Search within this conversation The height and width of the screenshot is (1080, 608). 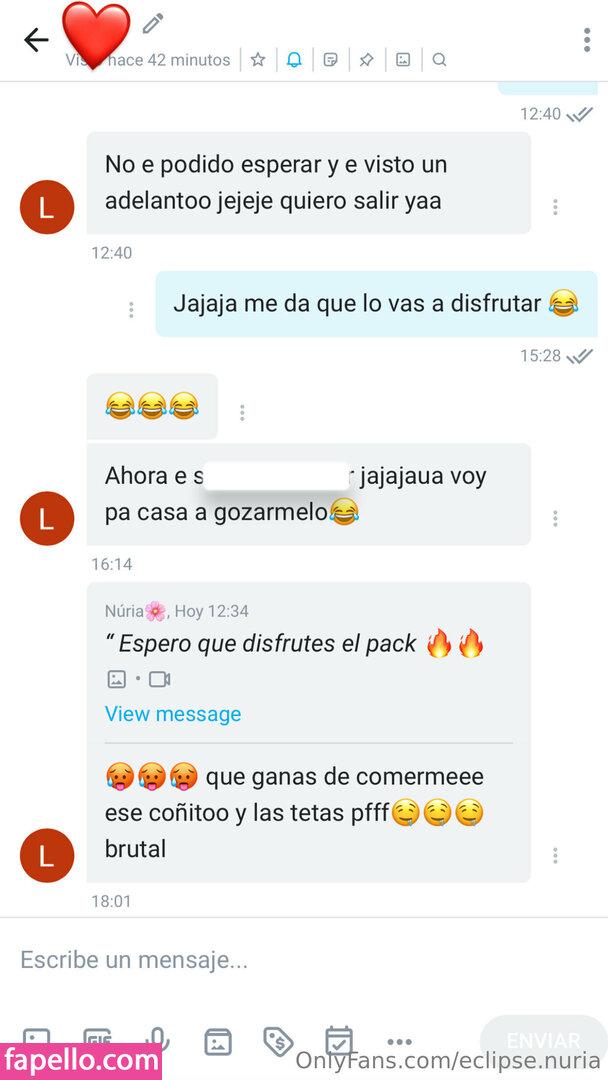439,60
